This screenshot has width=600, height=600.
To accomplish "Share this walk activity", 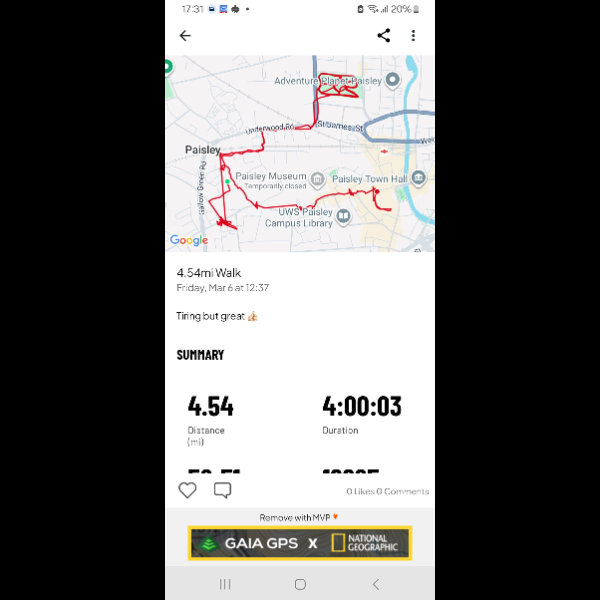I will [x=384, y=35].
